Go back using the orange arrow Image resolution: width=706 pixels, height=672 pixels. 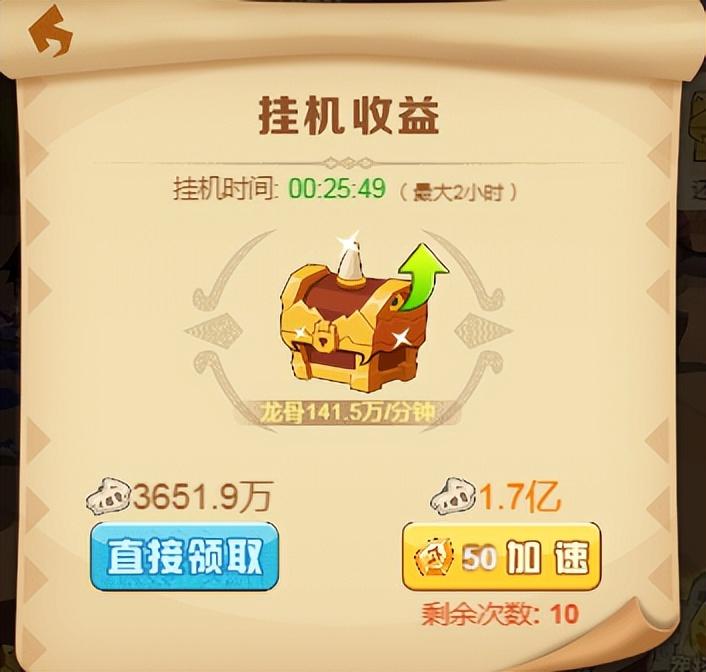pyautogui.click(x=50, y=37)
